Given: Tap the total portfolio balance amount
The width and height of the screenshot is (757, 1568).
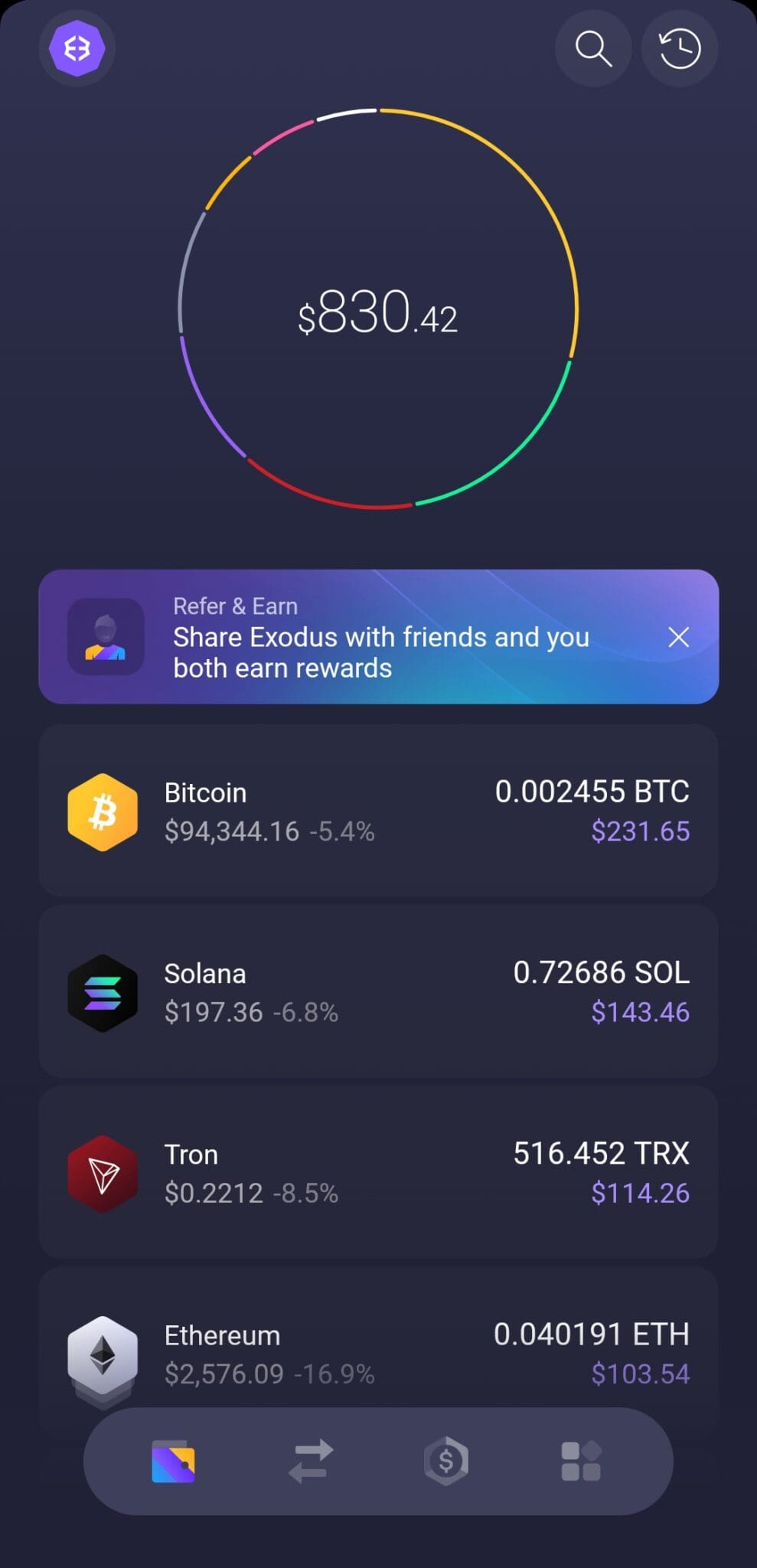Looking at the screenshot, I should pos(378,314).
